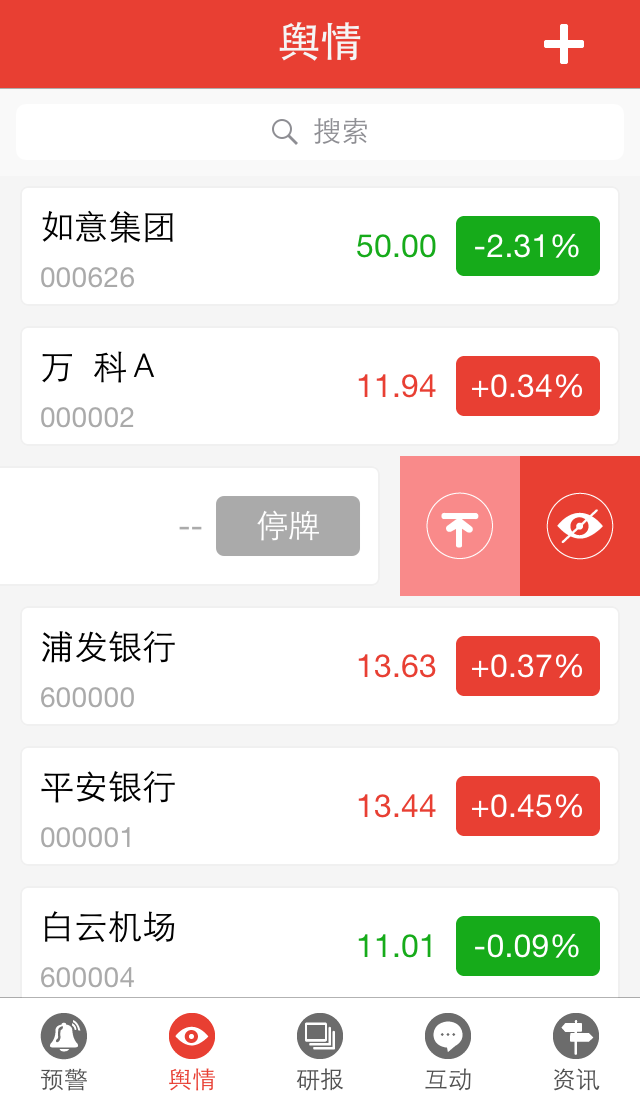Select the 舆情 tab
Image resolution: width=640 pixels, height=1096 pixels.
192,1048
